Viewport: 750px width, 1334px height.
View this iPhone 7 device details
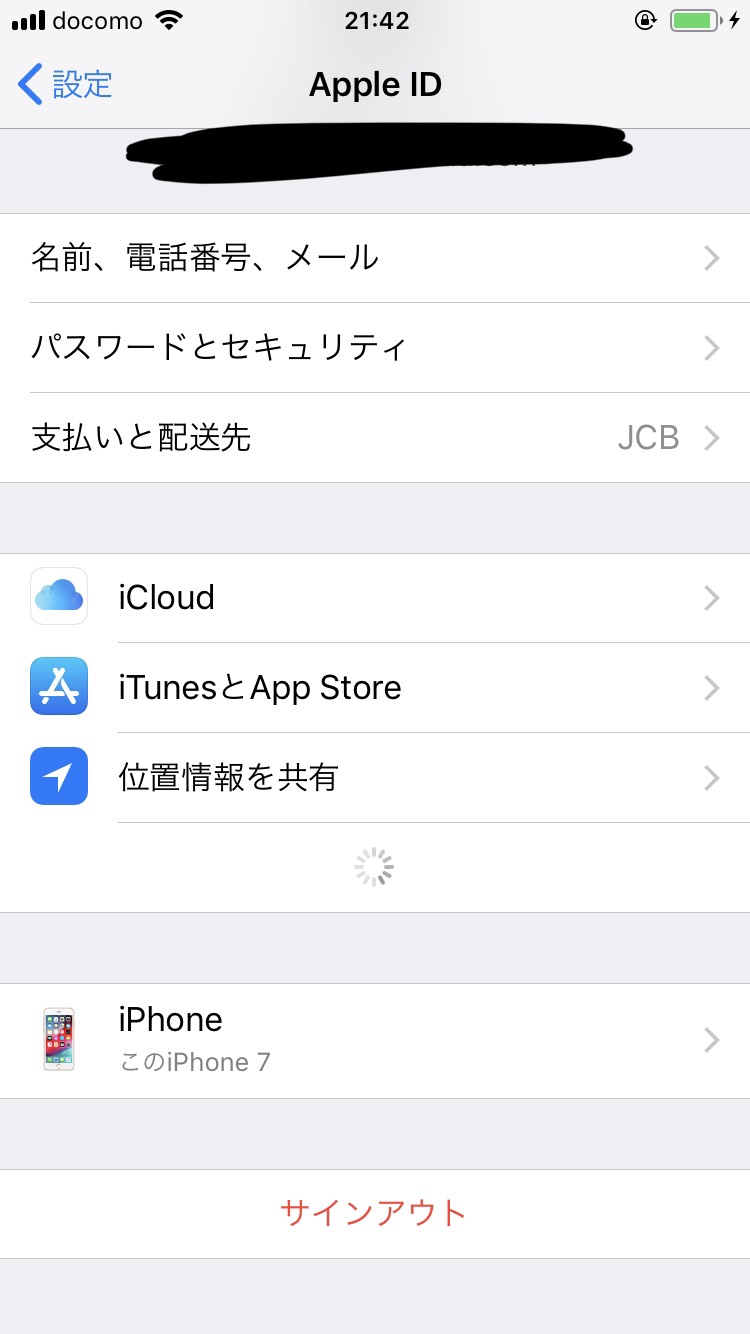tap(375, 1040)
